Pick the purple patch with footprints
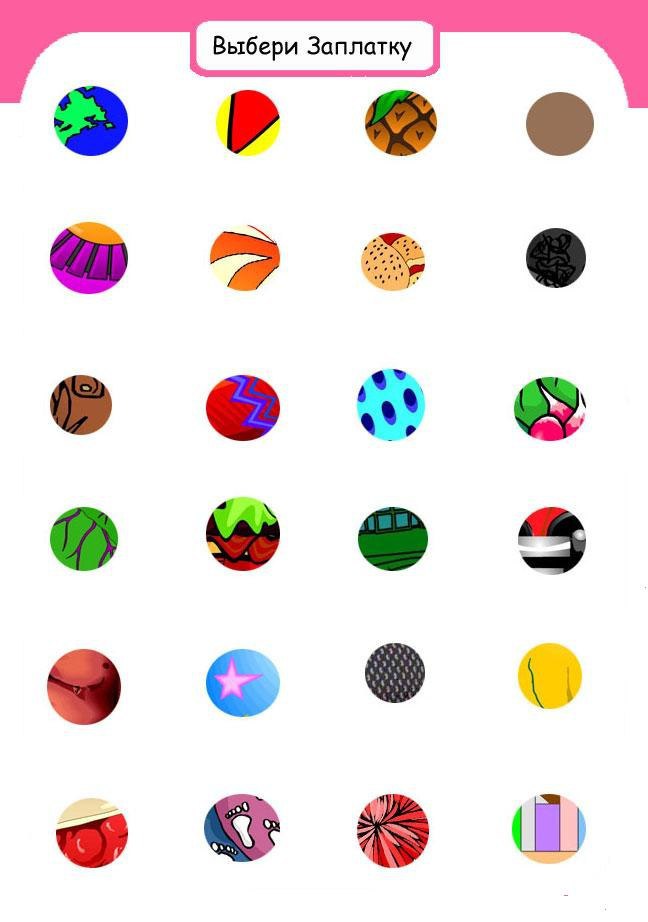The image size is (648, 922). pyautogui.click(x=242, y=828)
